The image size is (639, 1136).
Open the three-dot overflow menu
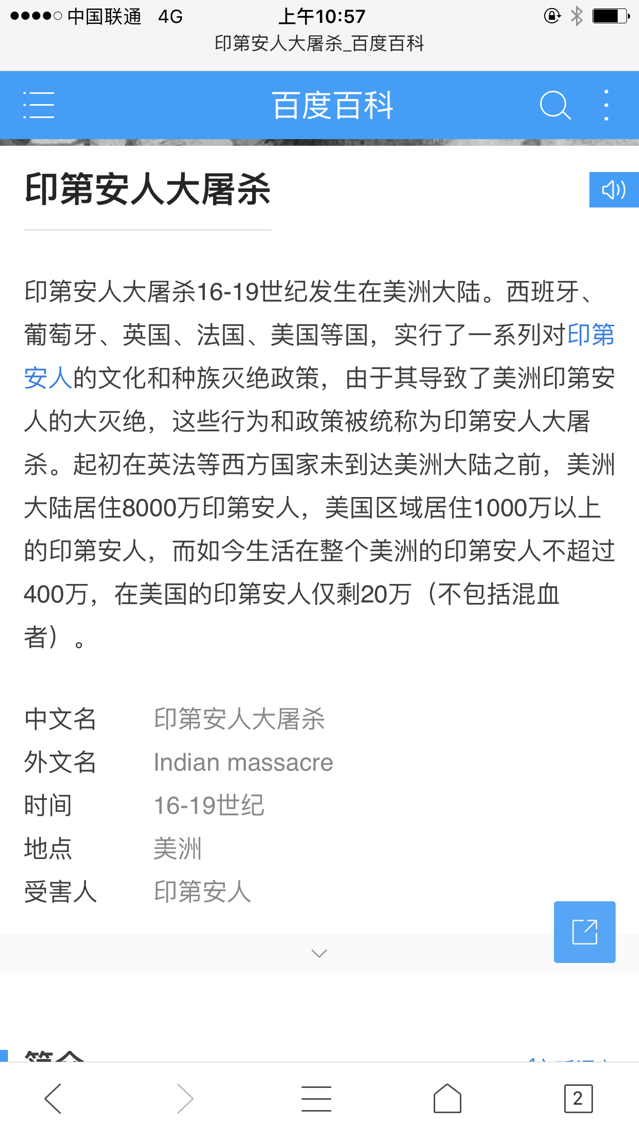606,105
